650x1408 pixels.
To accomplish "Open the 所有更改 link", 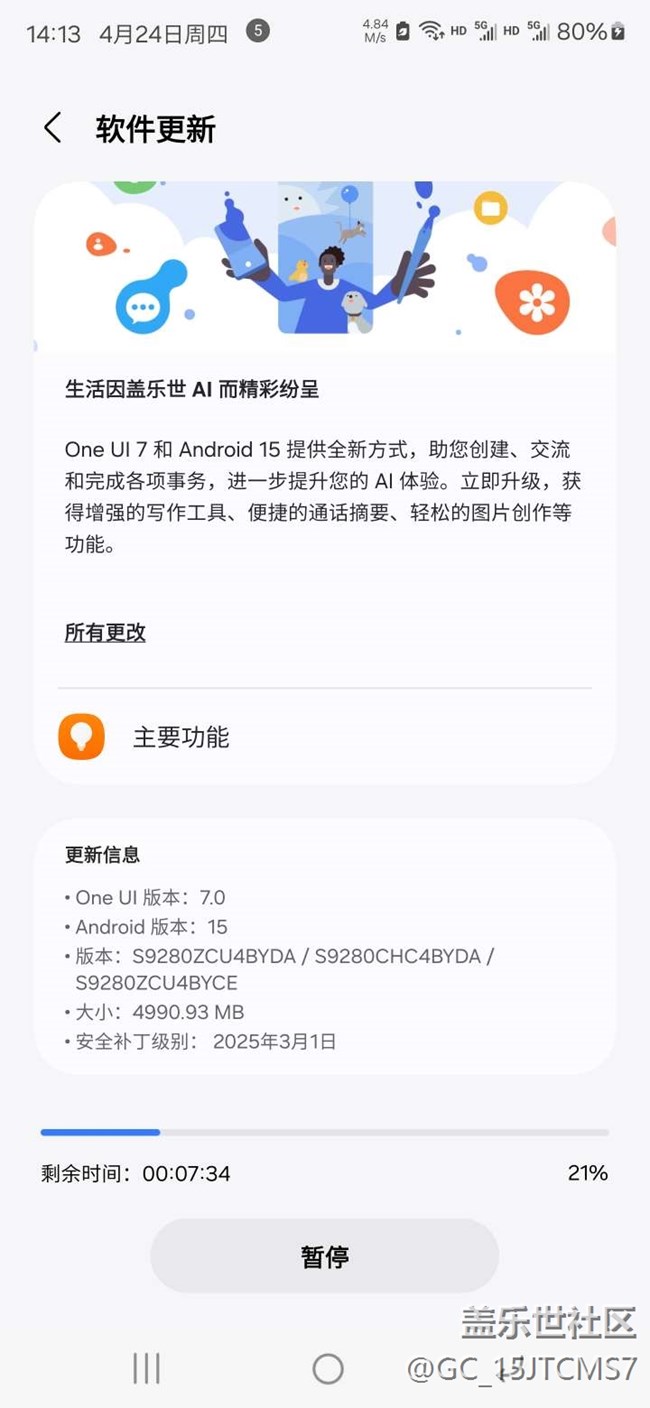I will pyautogui.click(x=105, y=632).
